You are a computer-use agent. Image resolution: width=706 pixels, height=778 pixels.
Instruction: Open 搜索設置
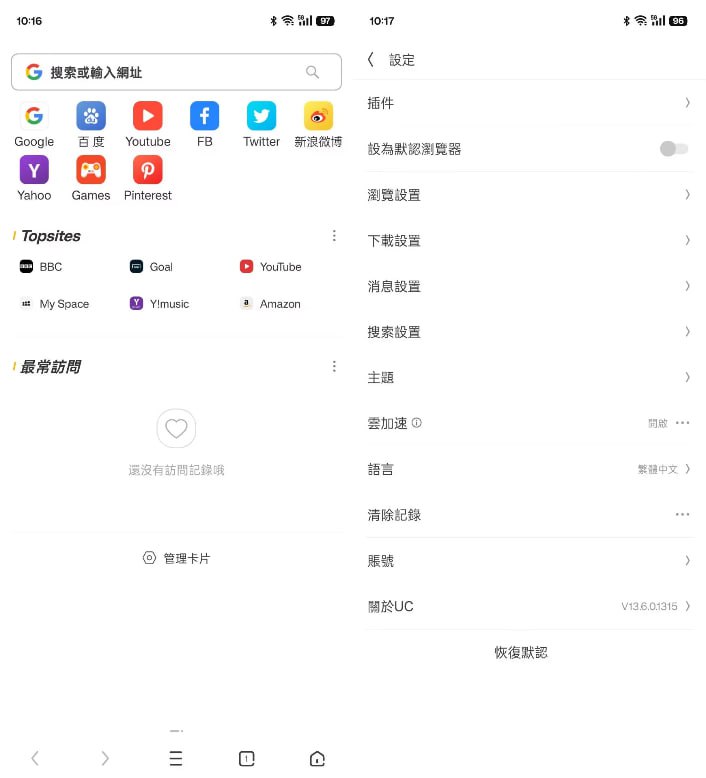pos(529,332)
